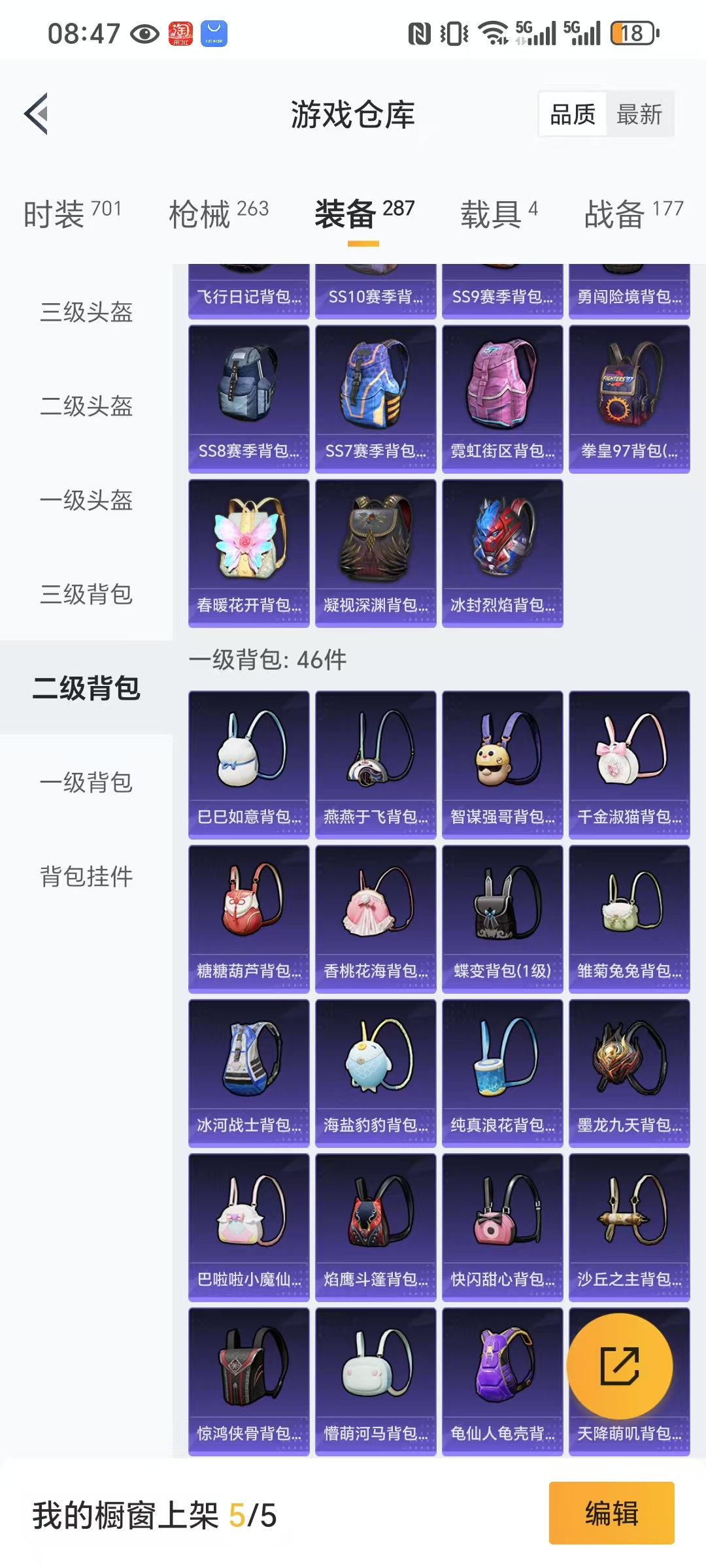The image size is (706, 1568).
Task: Open the 战备 tab
Action: 633,214
